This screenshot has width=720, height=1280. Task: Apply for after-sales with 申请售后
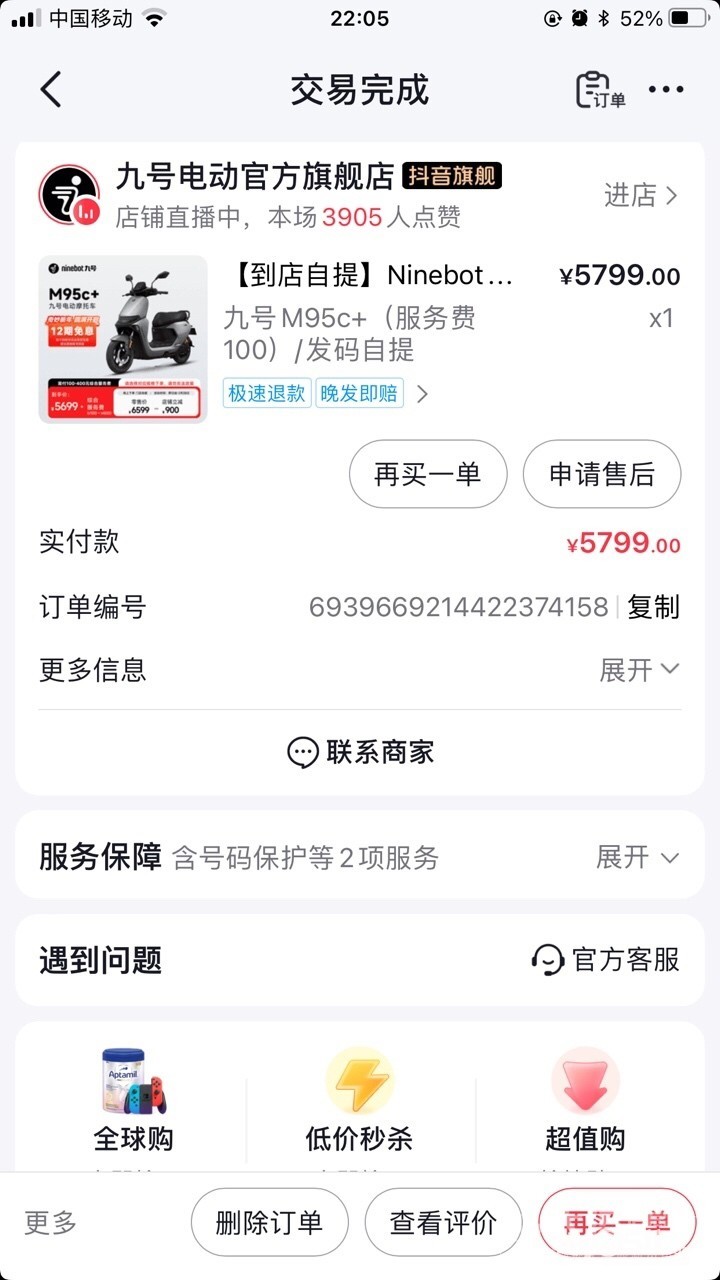[602, 474]
